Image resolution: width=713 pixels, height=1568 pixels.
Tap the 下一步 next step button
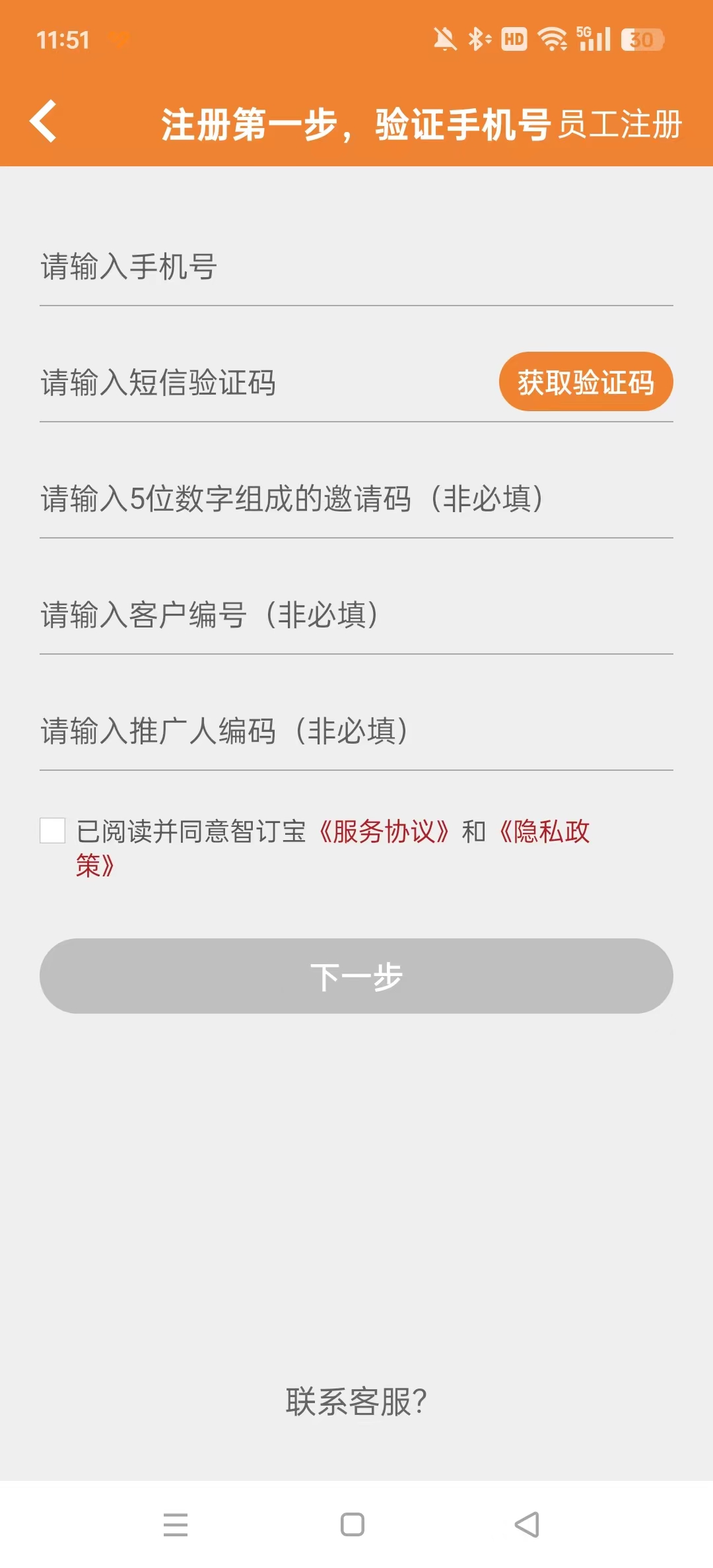[356, 976]
